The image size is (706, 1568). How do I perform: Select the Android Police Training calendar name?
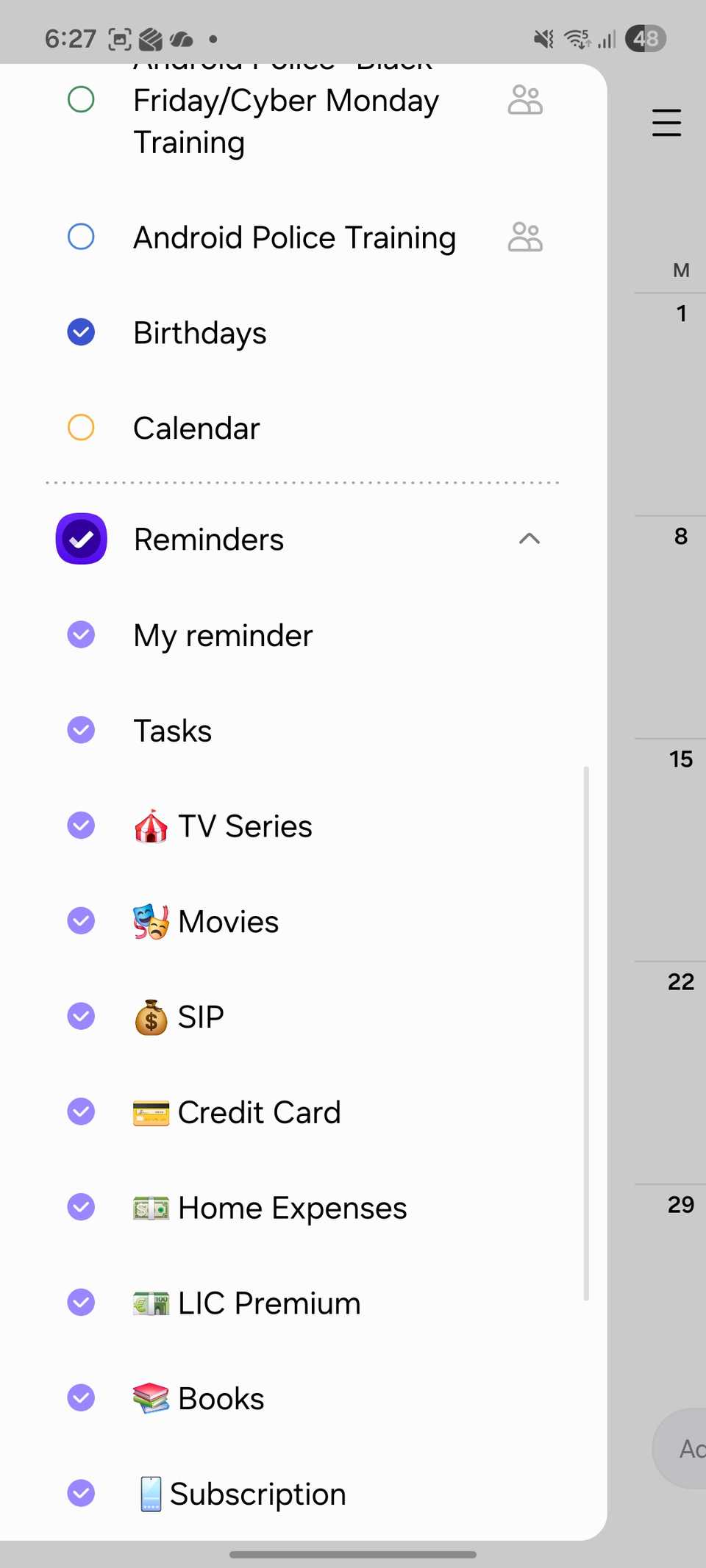coord(294,237)
